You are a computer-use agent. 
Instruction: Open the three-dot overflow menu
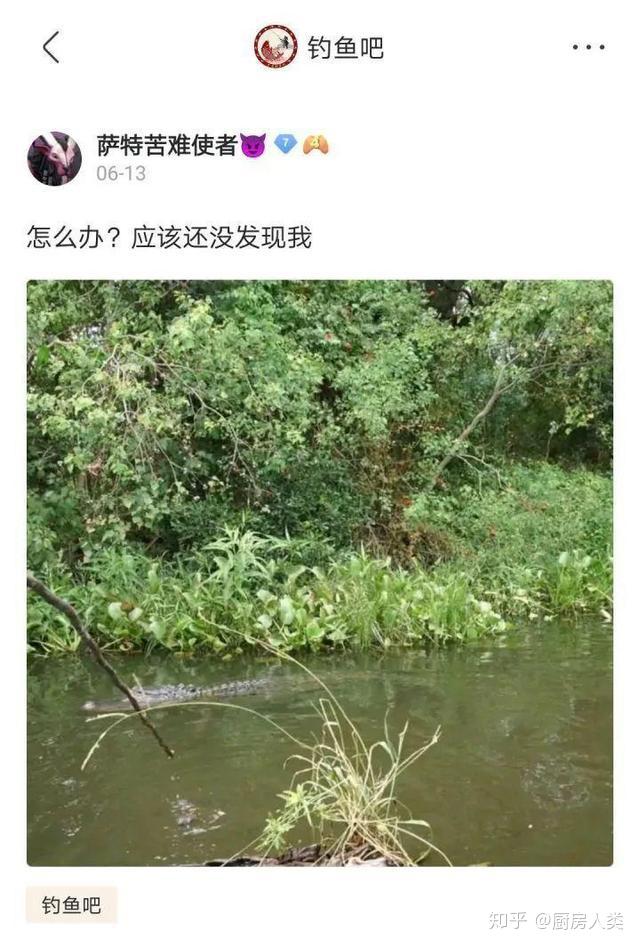[x=588, y=47]
